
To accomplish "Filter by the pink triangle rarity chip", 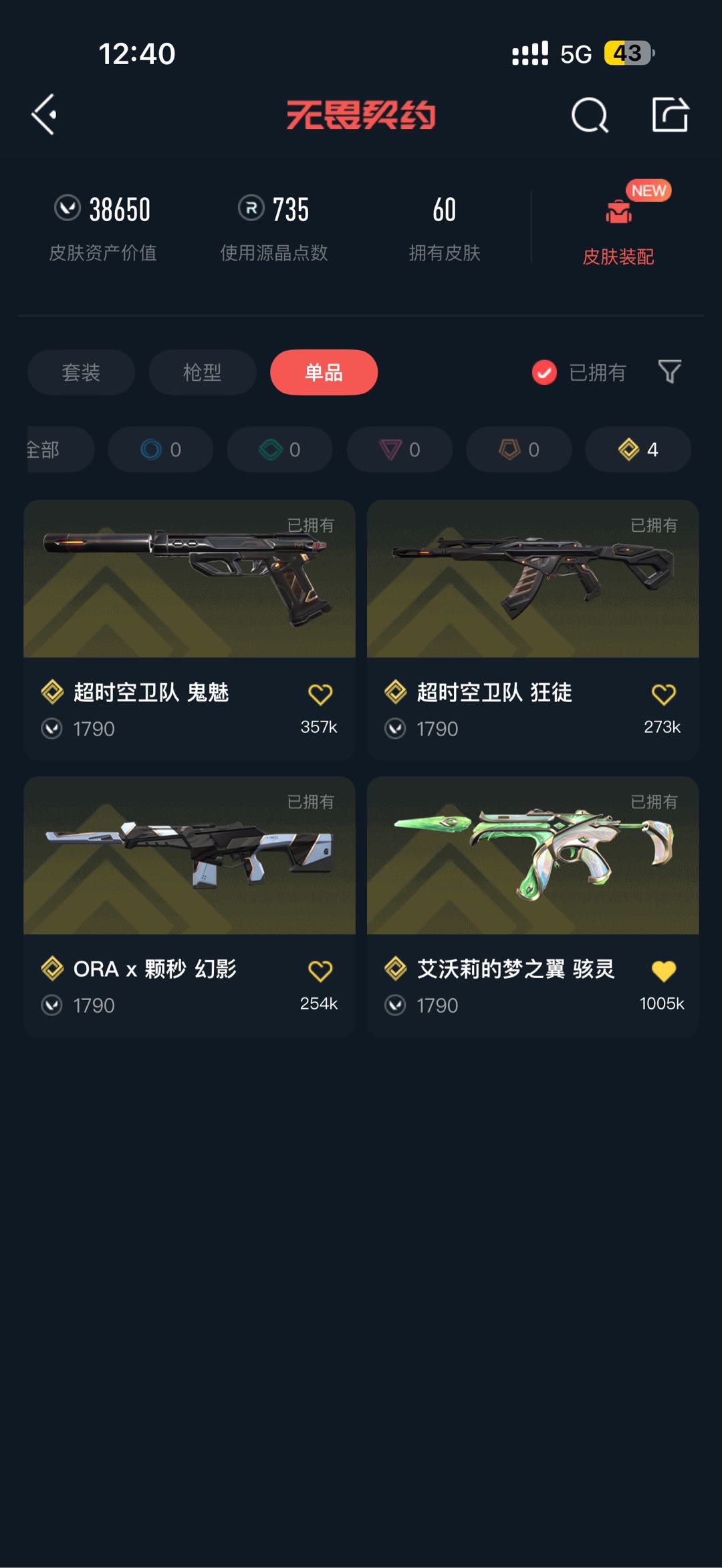I will click(x=399, y=450).
